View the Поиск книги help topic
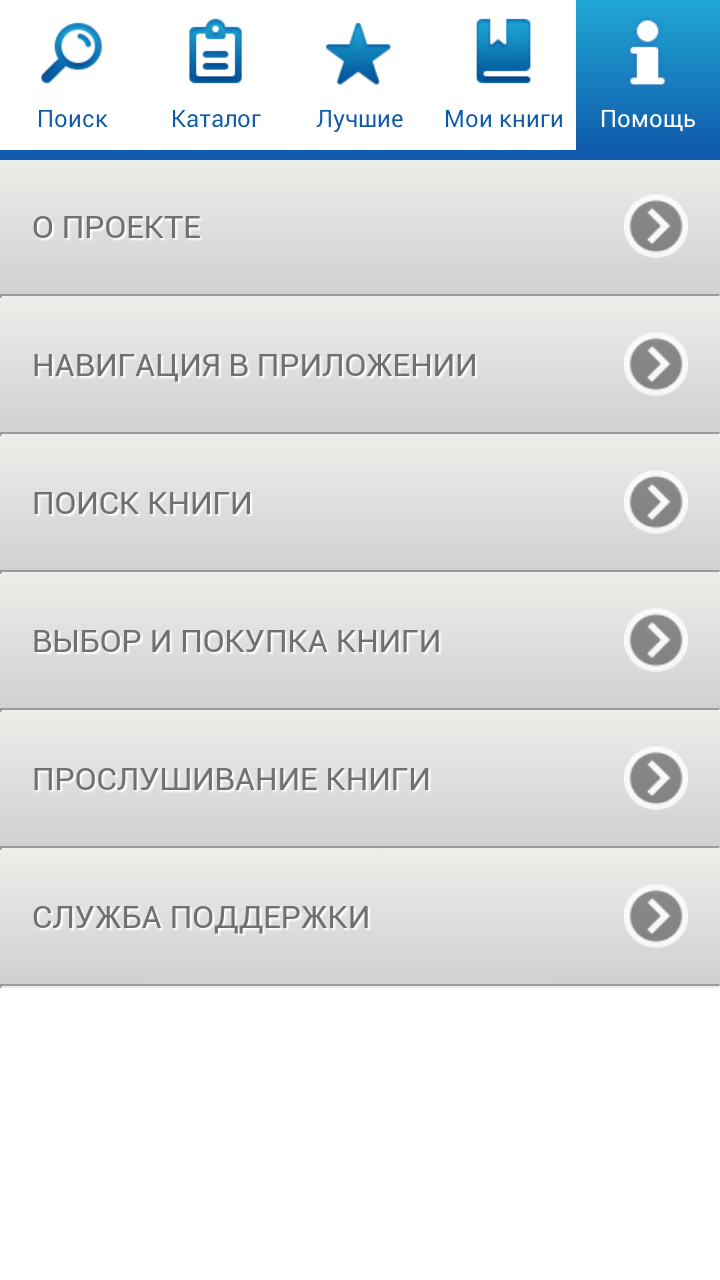Image resolution: width=720 pixels, height=1280 pixels. click(x=360, y=503)
